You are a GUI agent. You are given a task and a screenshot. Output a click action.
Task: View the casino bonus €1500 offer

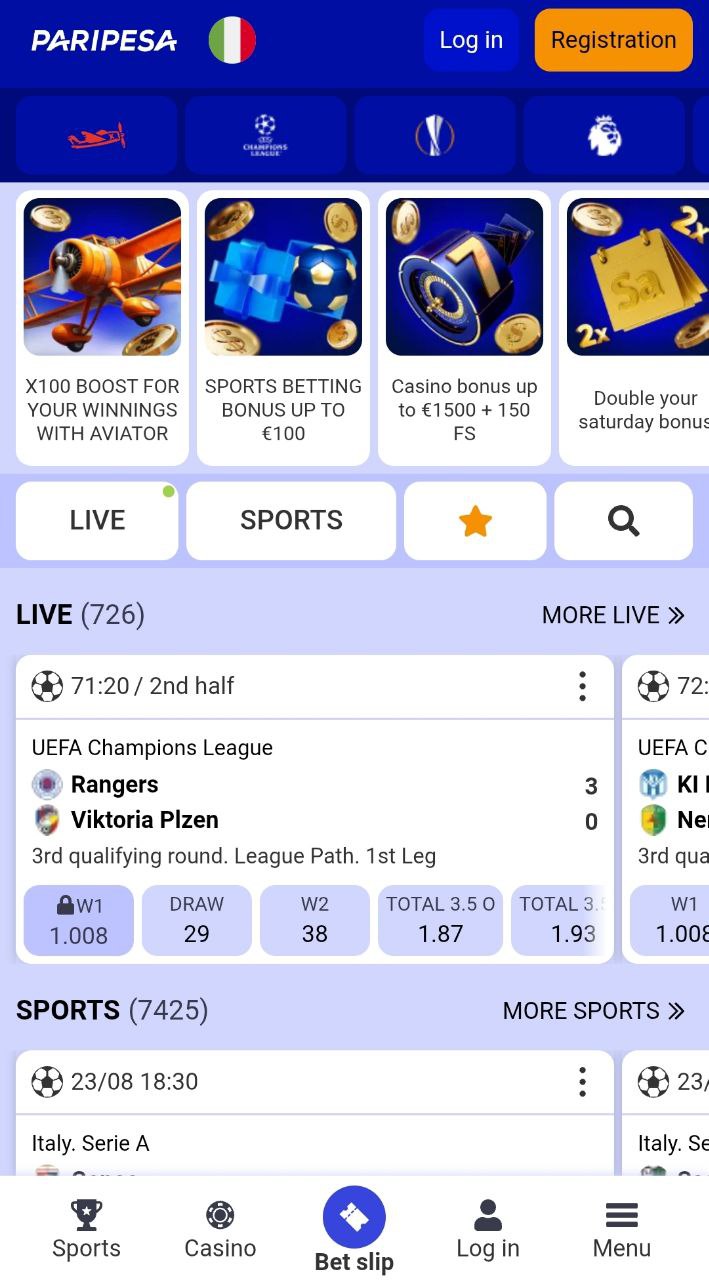[x=464, y=328]
